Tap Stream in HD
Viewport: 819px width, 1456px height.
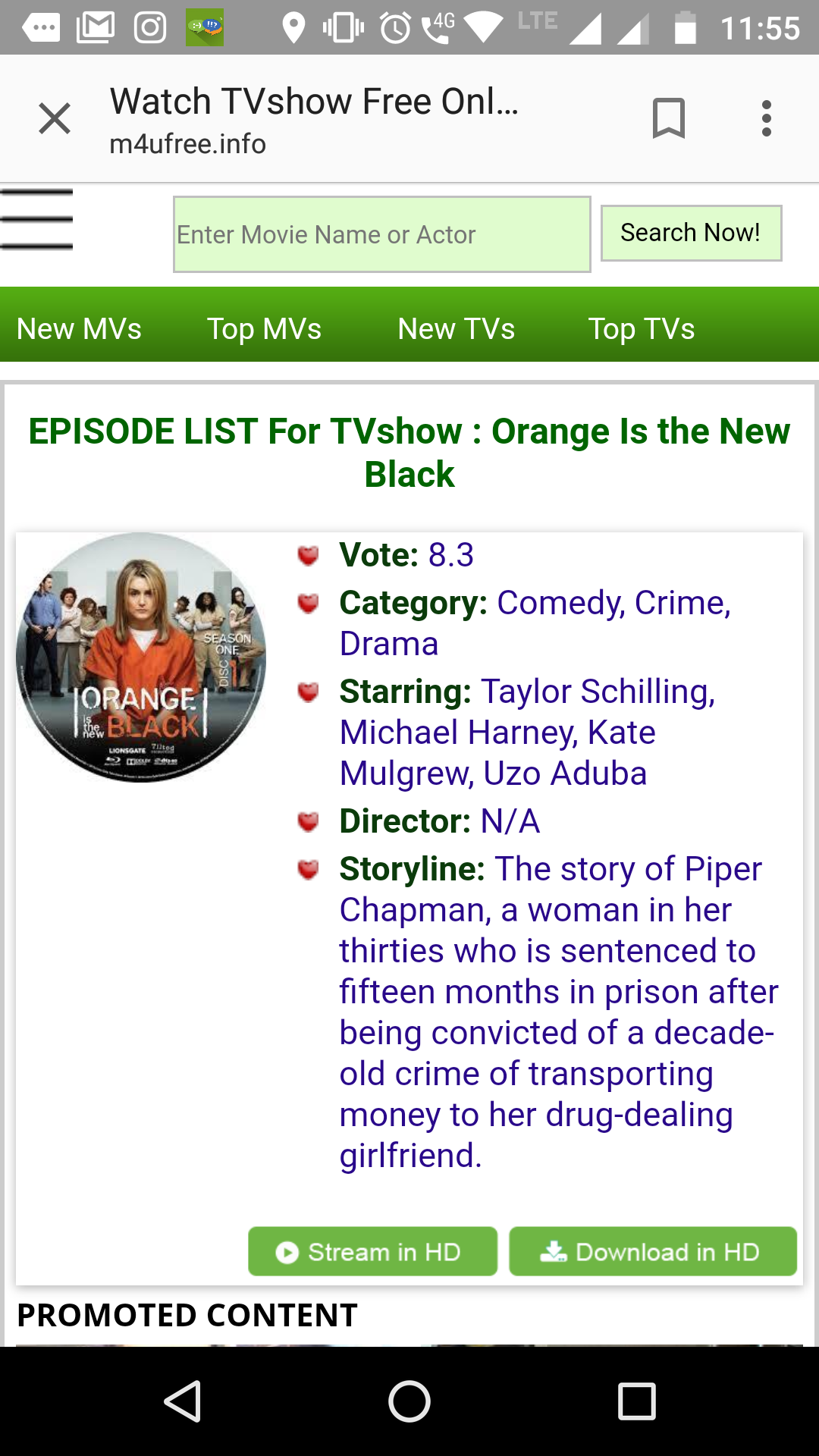372,1251
